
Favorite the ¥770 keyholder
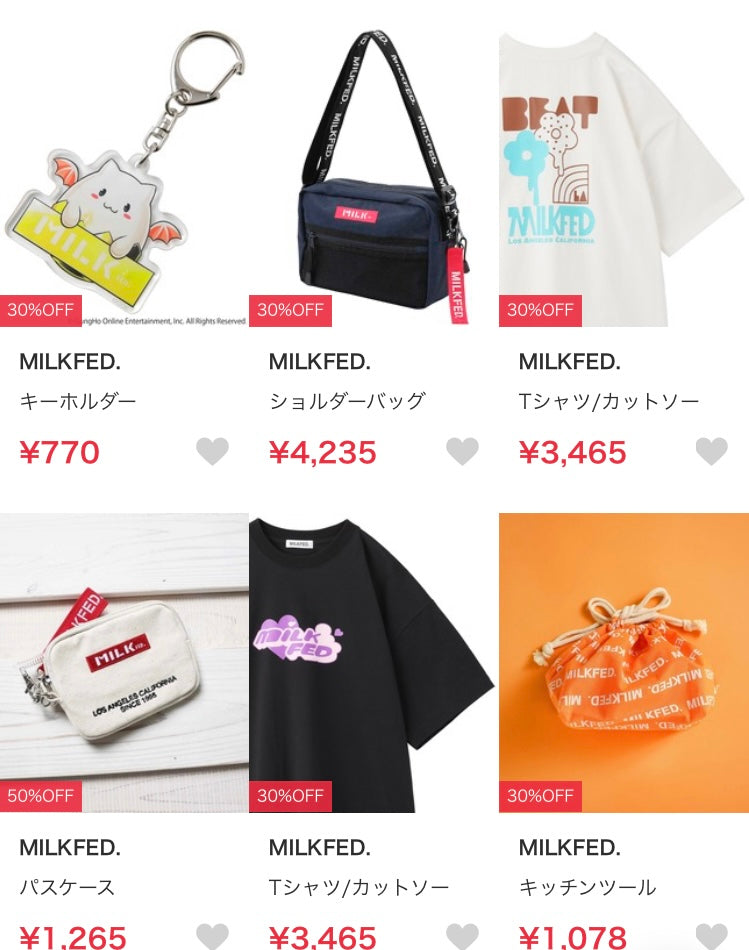[212, 452]
